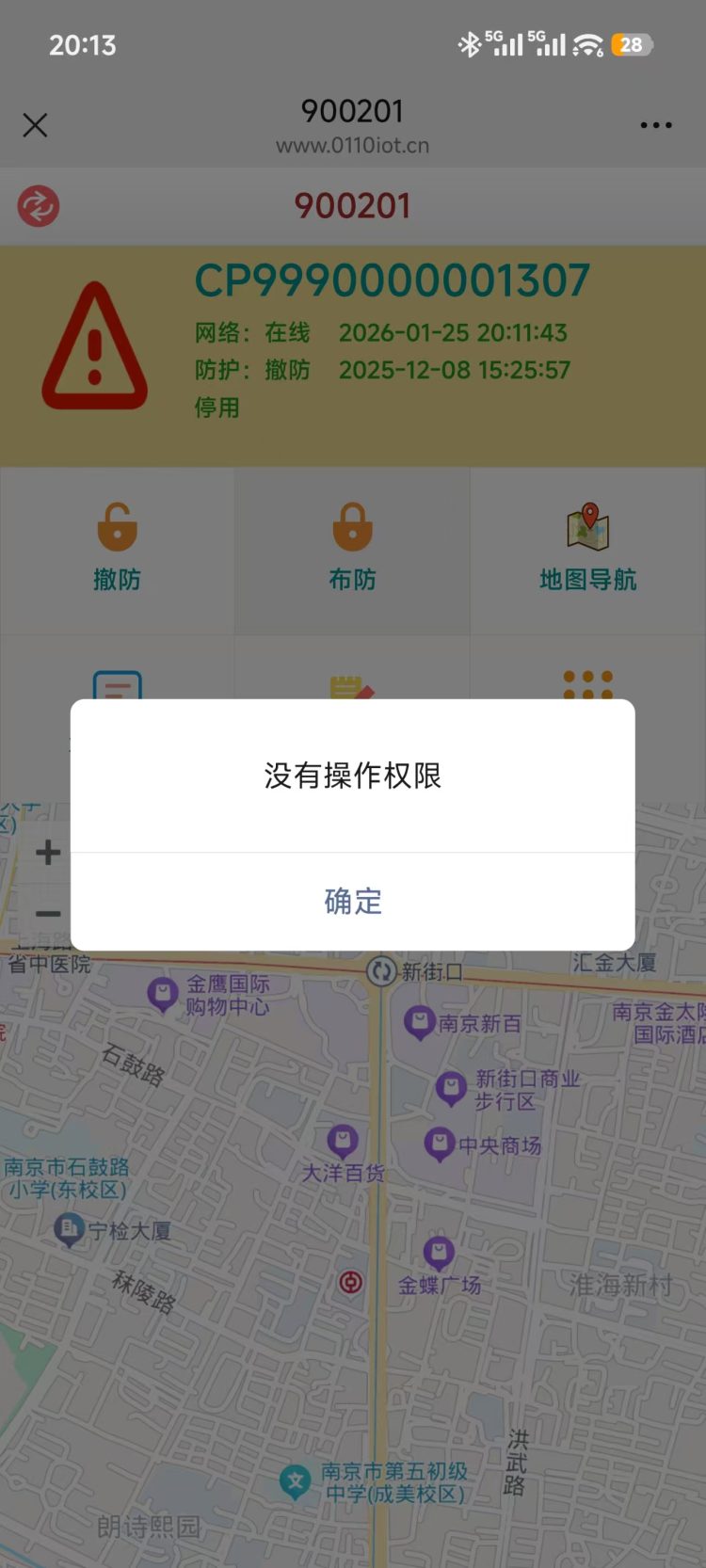This screenshot has height=1568, width=706.
Task: Select the 撤防 disarm option
Action: click(117, 549)
